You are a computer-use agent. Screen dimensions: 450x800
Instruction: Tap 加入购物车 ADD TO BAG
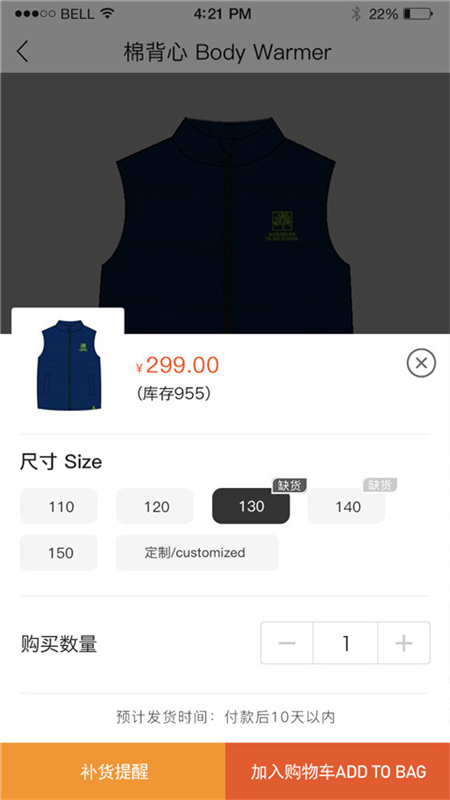[x=338, y=771]
